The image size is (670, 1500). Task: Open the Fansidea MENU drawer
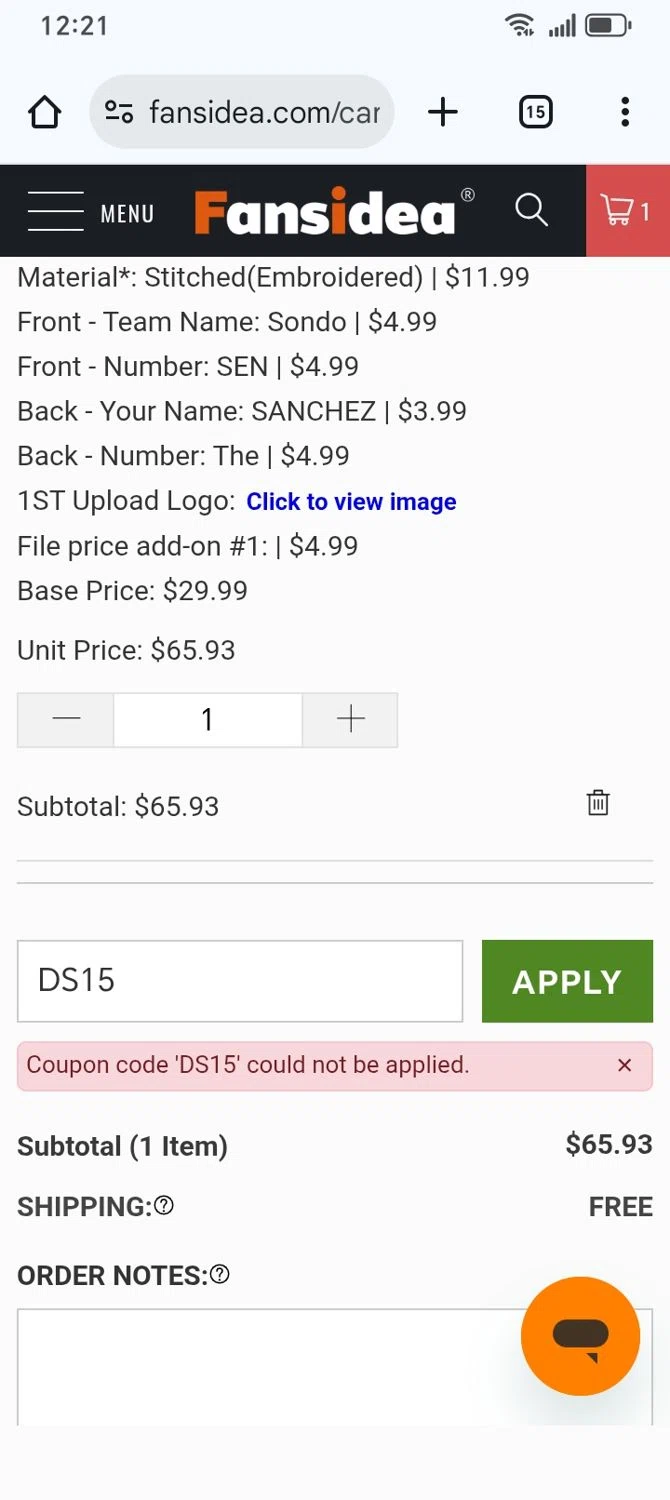pos(90,212)
